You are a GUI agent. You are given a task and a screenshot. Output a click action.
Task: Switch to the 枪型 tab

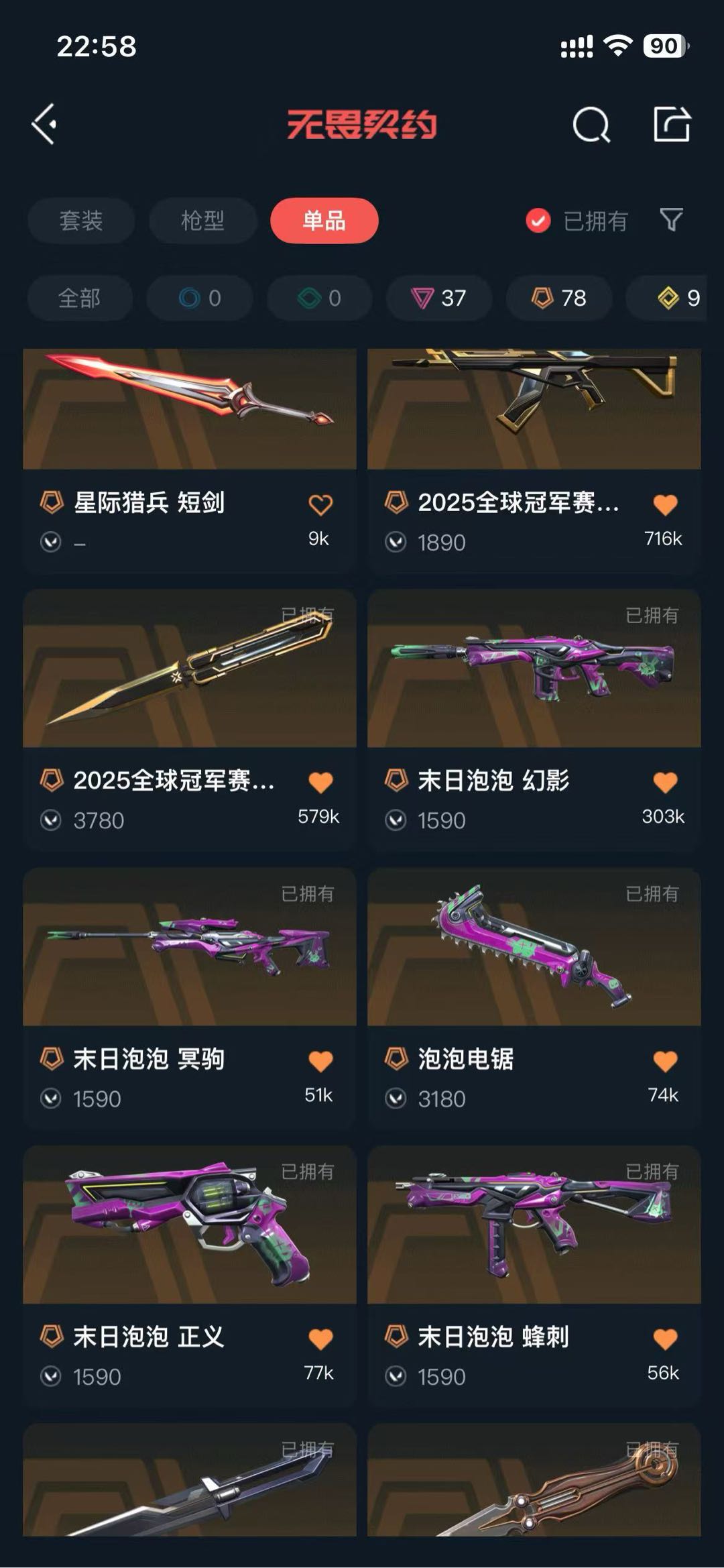(x=202, y=221)
